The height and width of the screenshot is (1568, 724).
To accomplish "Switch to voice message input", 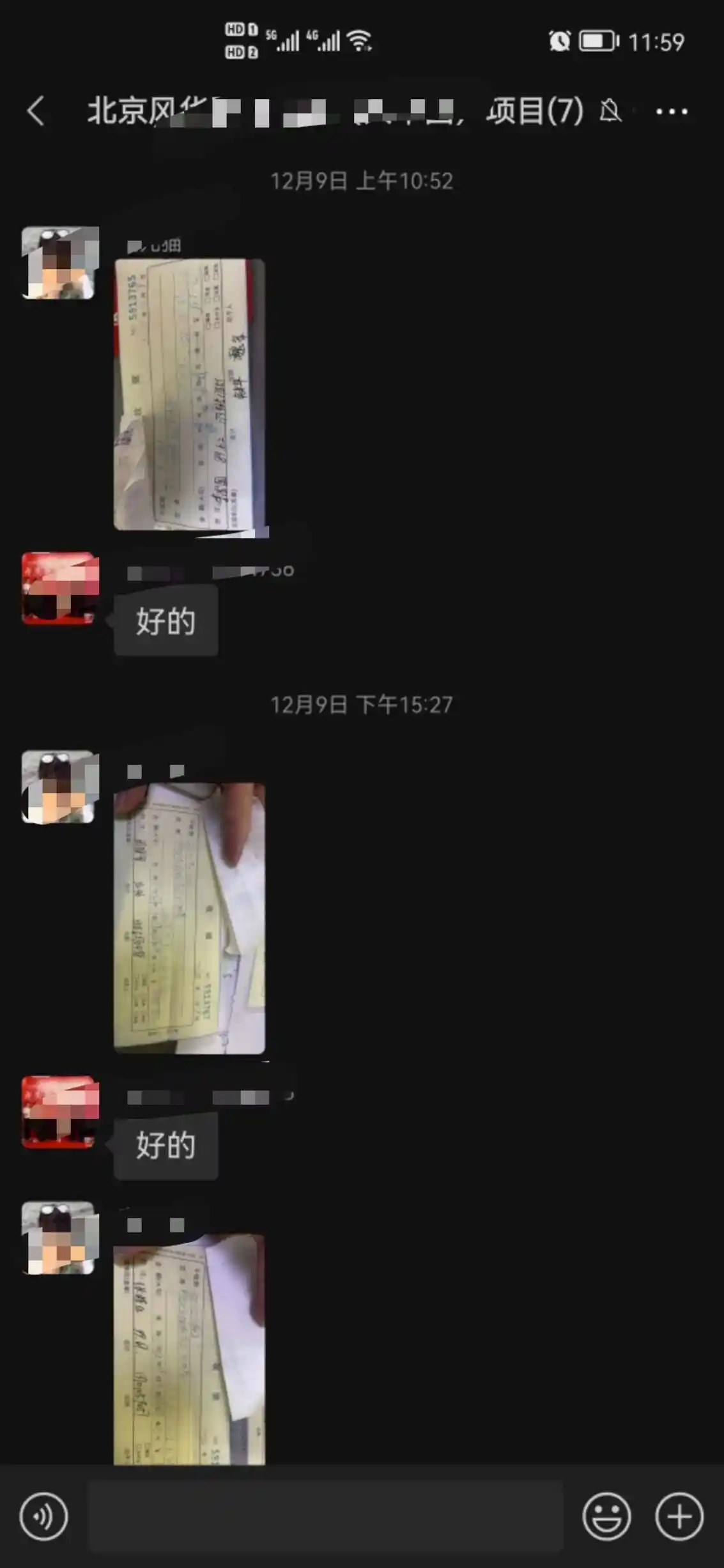I will [43, 1516].
